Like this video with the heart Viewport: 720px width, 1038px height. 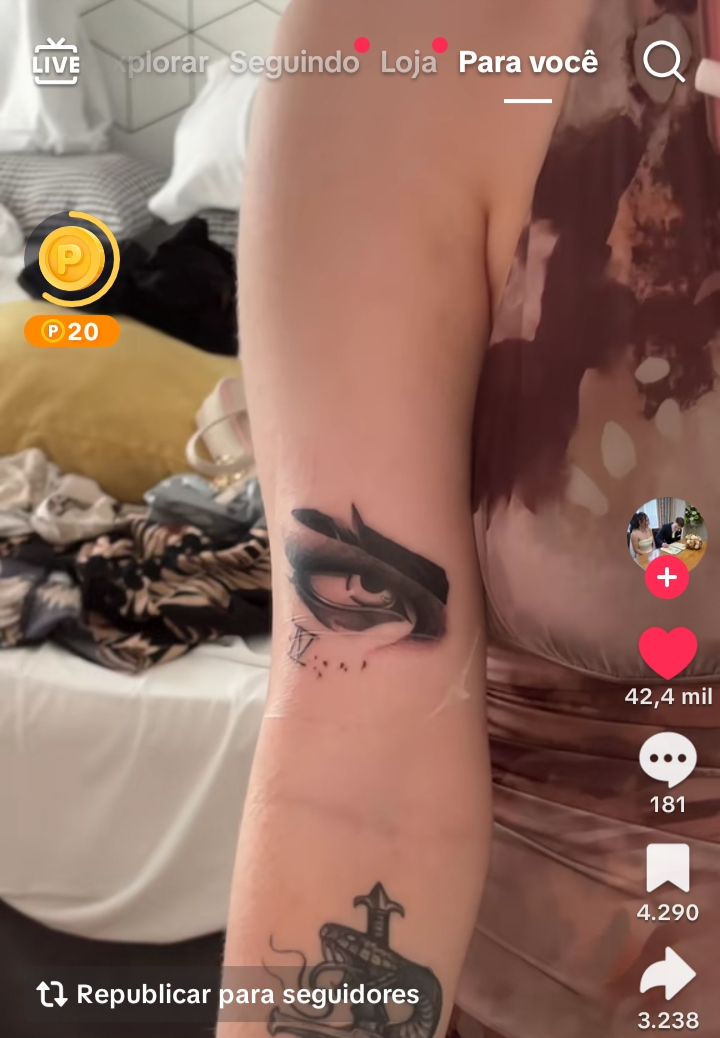tap(667, 654)
